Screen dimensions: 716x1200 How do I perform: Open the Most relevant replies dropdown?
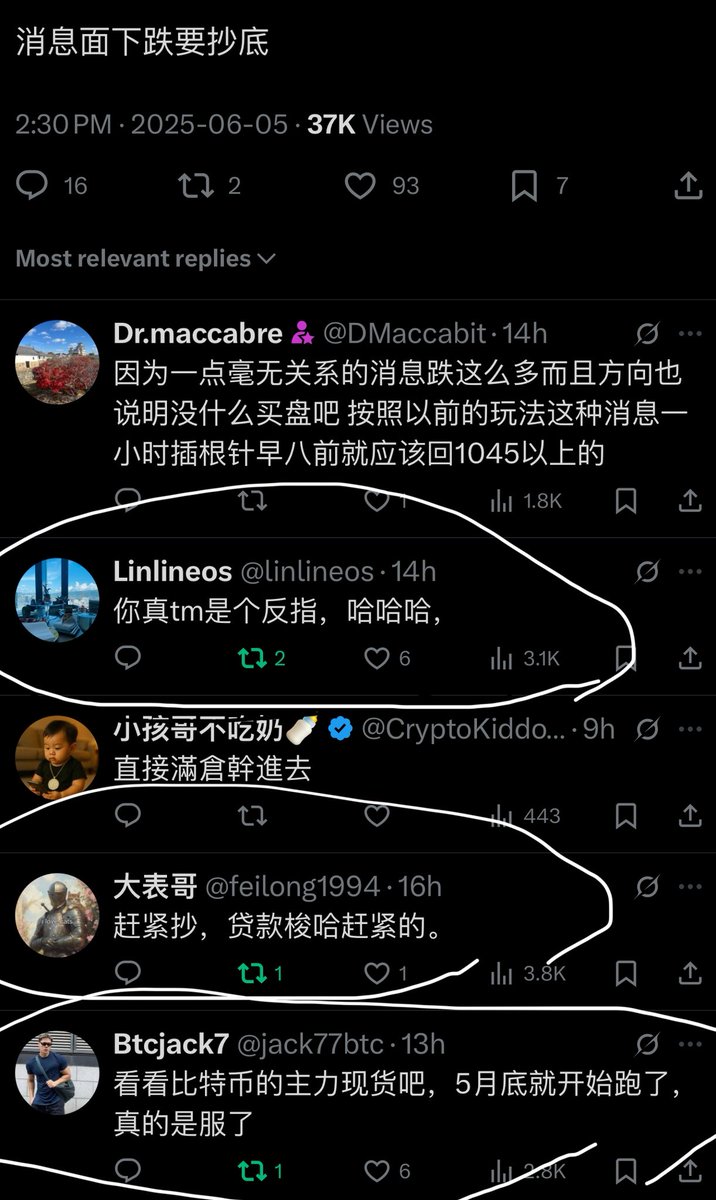pos(145,258)
